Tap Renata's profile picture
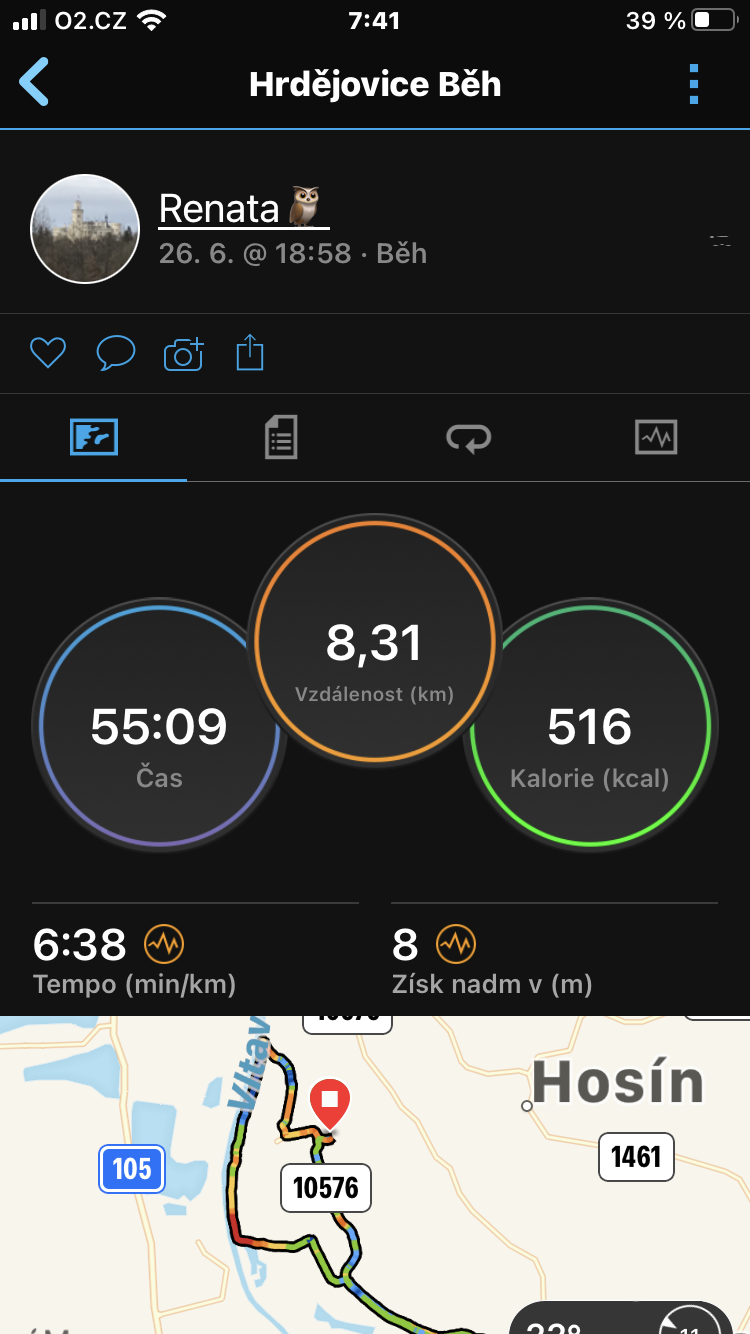The image size is (750, 1334). pyautogui.click(x=85, y=229)
